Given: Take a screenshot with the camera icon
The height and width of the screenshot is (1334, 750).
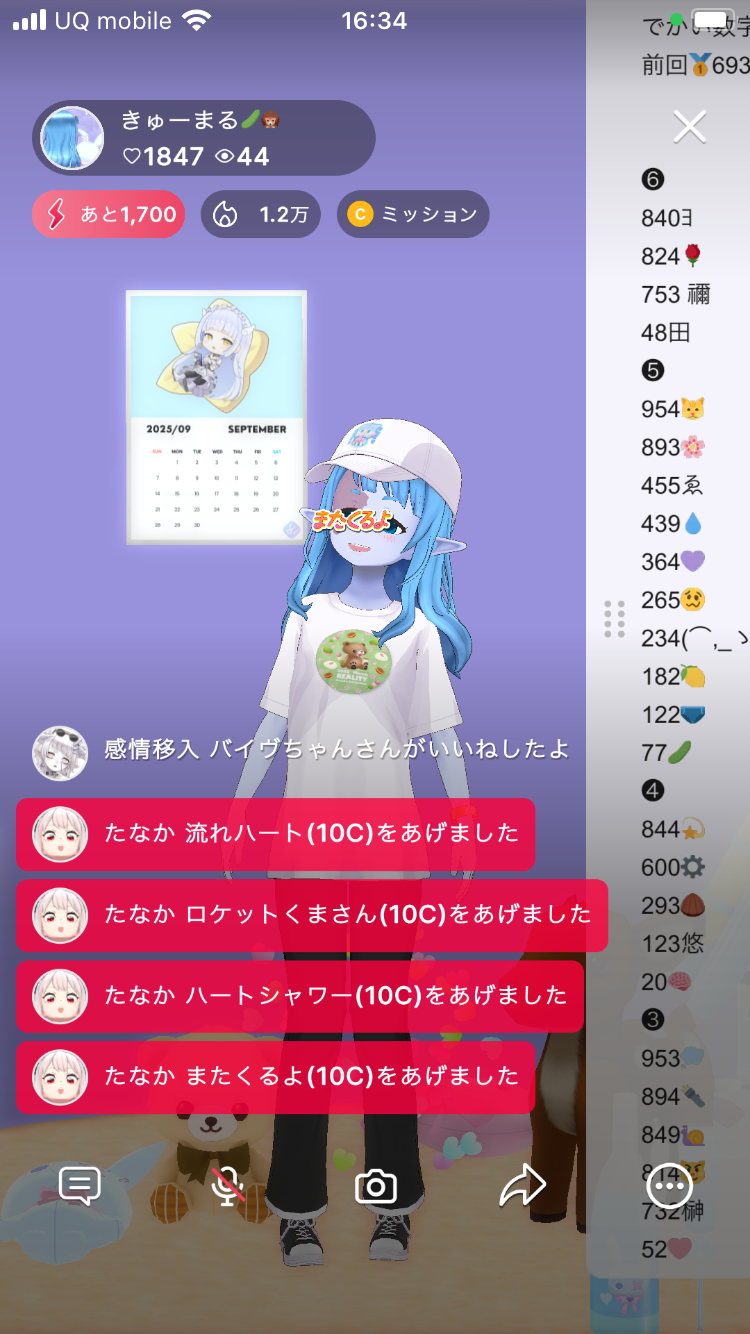Looking at the screenshot, I should [376, 1187].
